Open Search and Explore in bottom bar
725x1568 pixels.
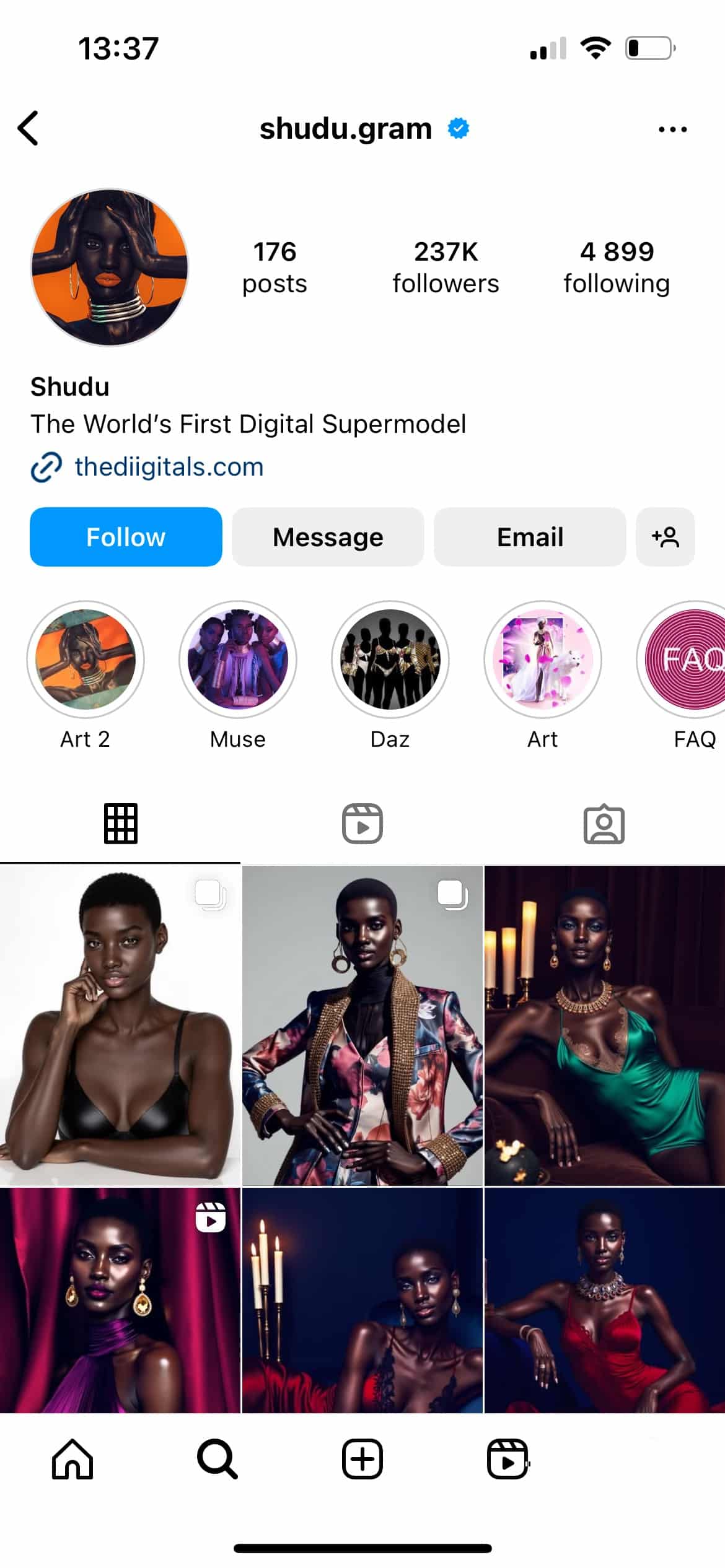(217, 1459)
